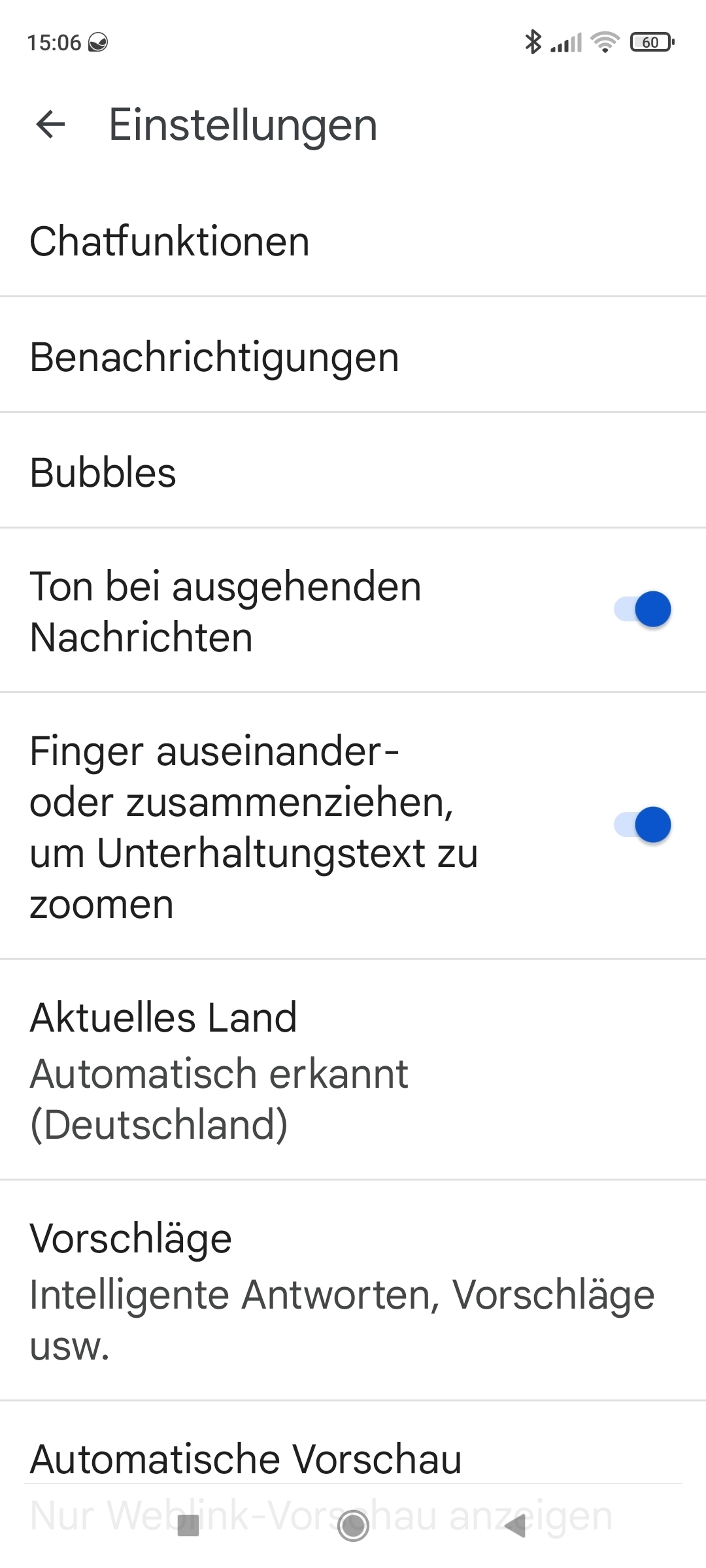The image size is (706, 1568).
Task: Tap the system home button
Action: pos(353,1526)
